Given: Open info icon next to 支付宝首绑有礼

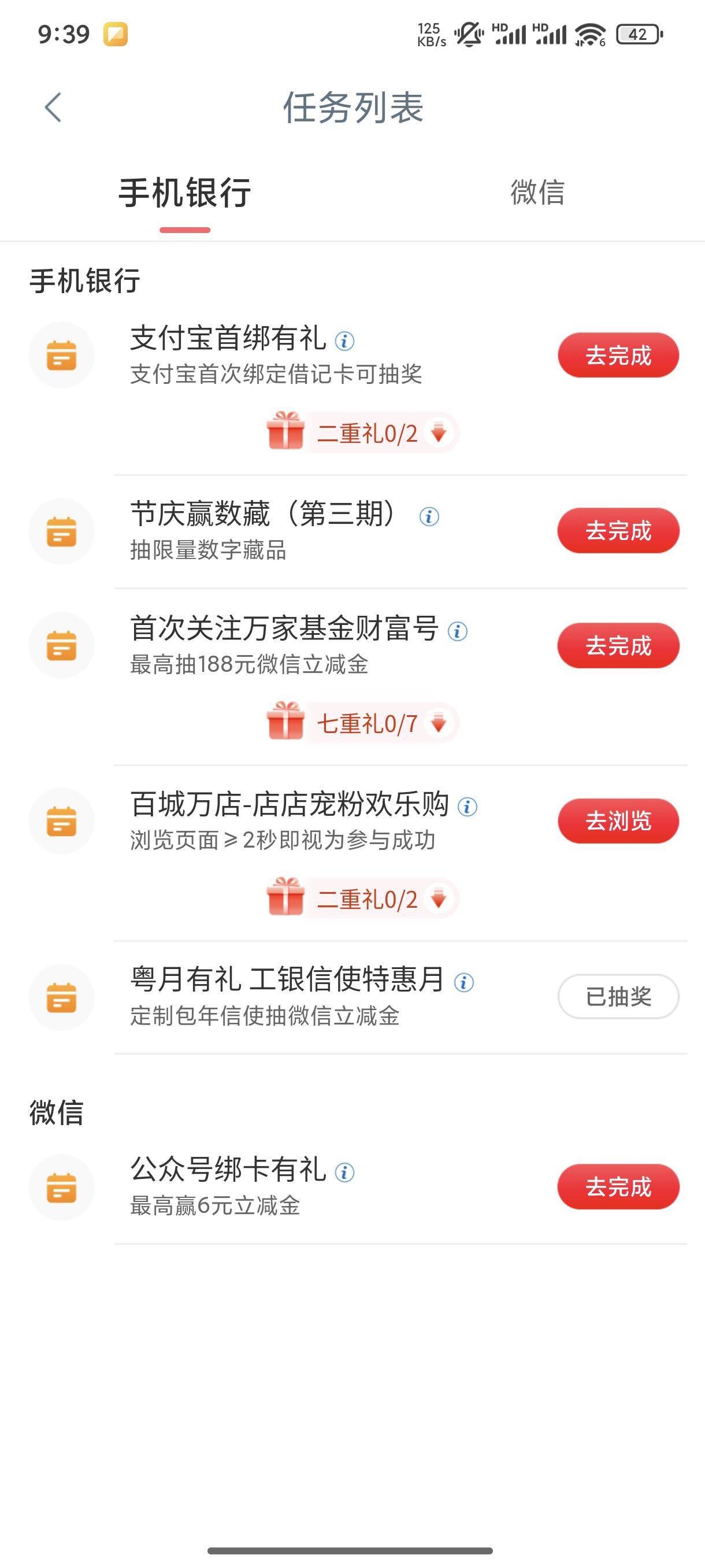Looking at the screenshot, I should (x=344, y=341).
